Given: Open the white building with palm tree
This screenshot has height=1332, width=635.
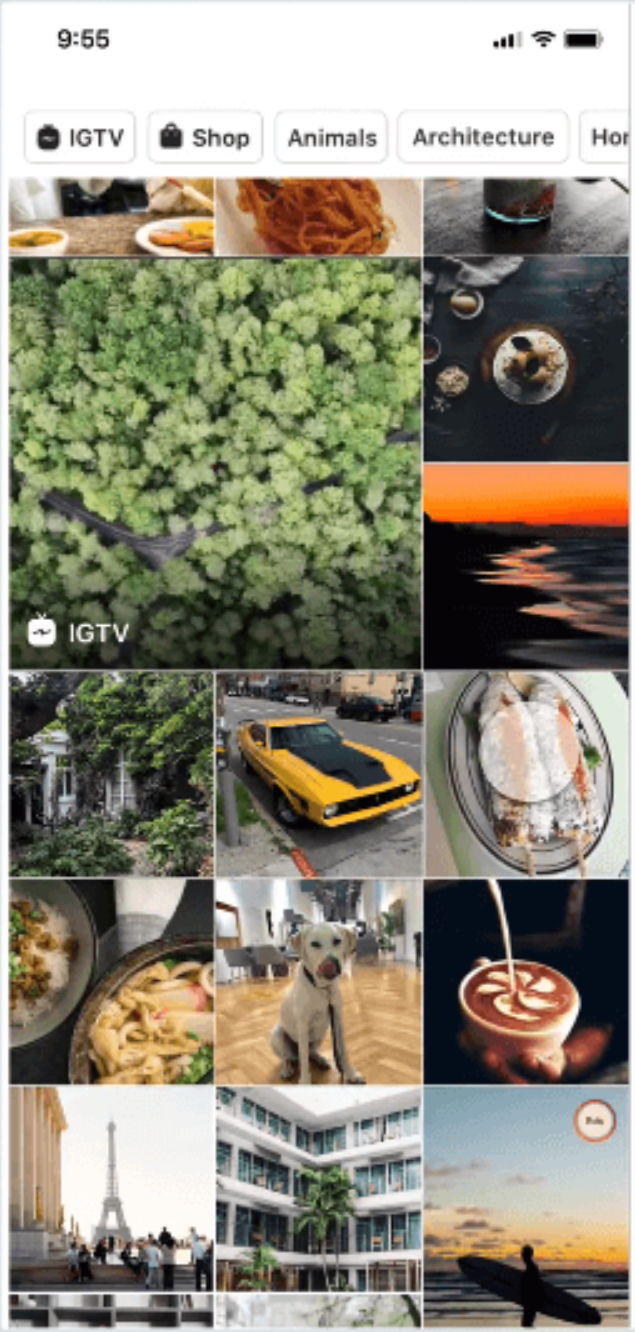Looking at the screenshot, I should (x=318, y=1189).
